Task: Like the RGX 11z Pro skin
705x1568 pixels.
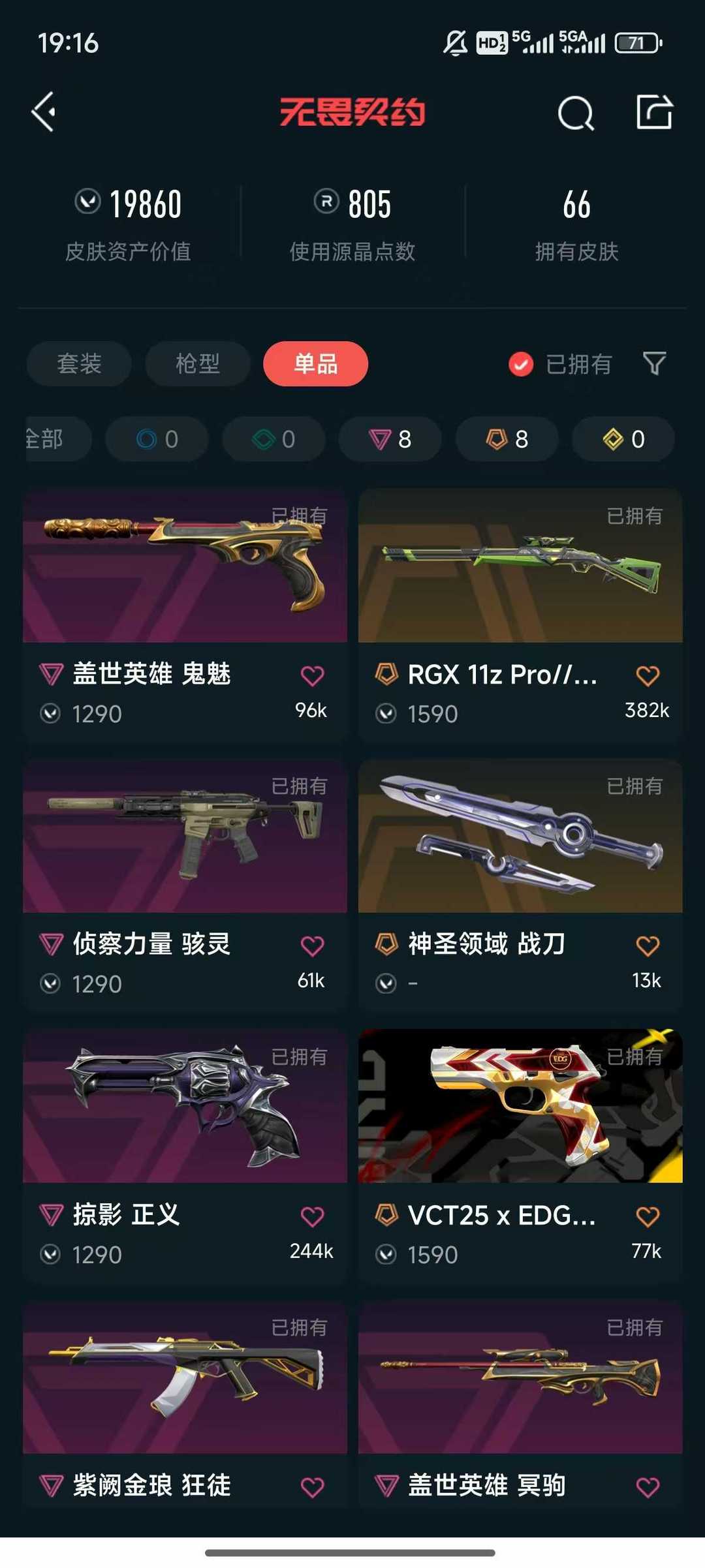Action: [x=648, y=675]
